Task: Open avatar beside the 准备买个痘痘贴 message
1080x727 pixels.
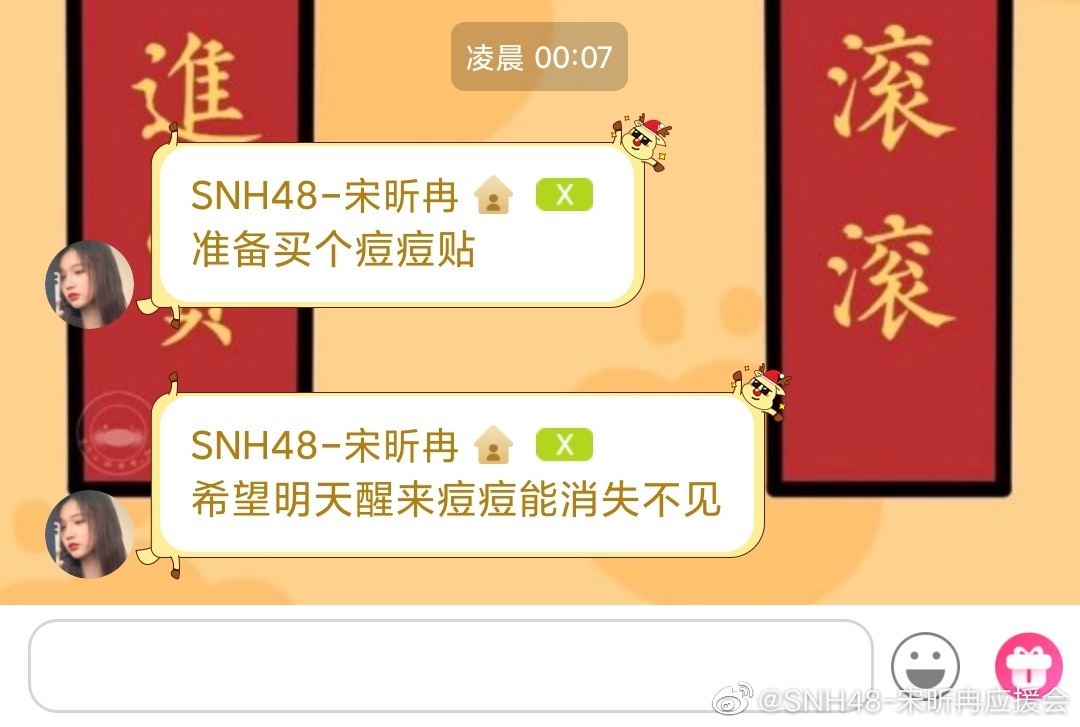Action: pos(89,284)
